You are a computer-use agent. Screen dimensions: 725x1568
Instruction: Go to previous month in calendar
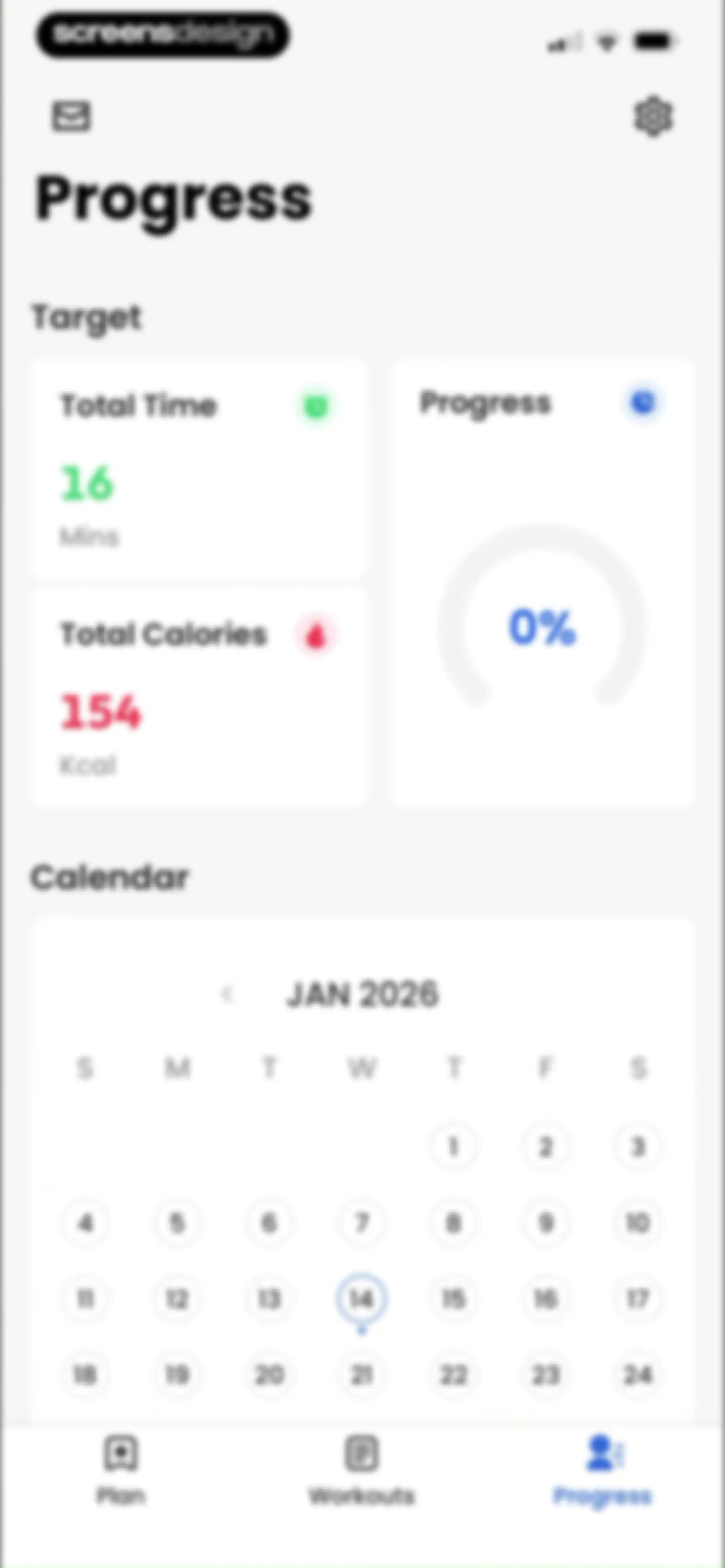(227, 994)
